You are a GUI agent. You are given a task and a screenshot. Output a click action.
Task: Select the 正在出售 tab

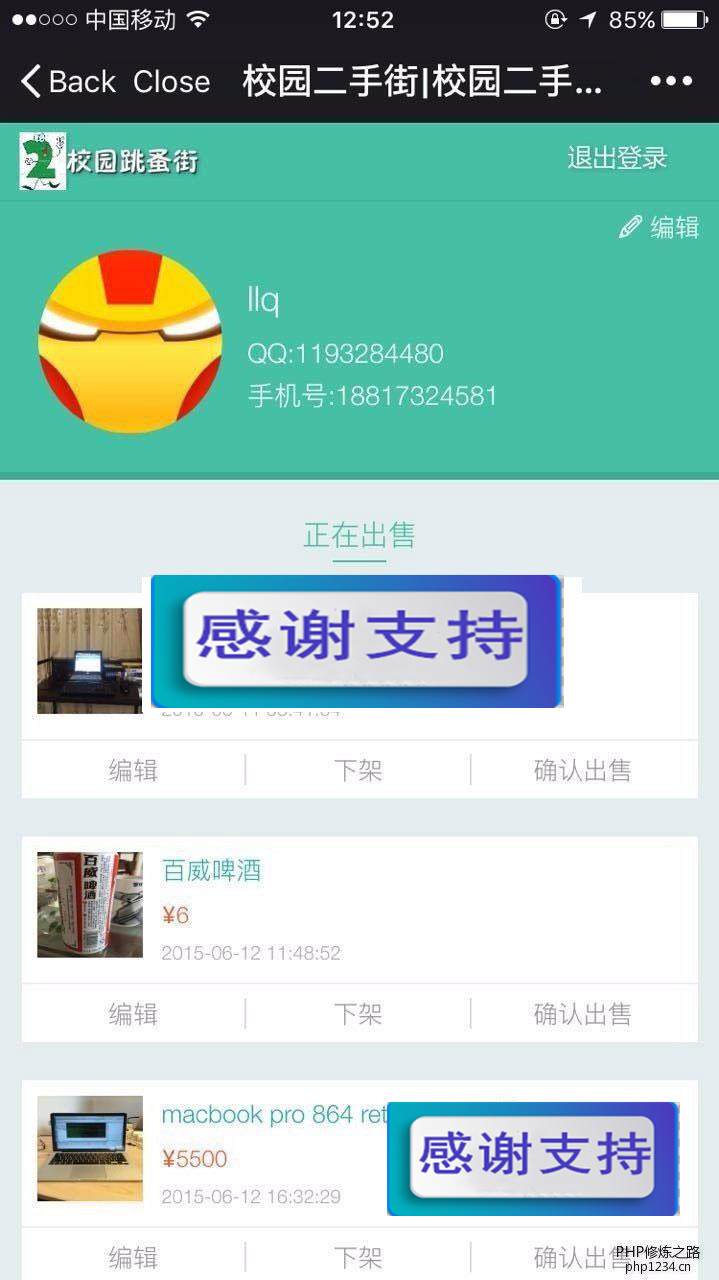(359, 535)
